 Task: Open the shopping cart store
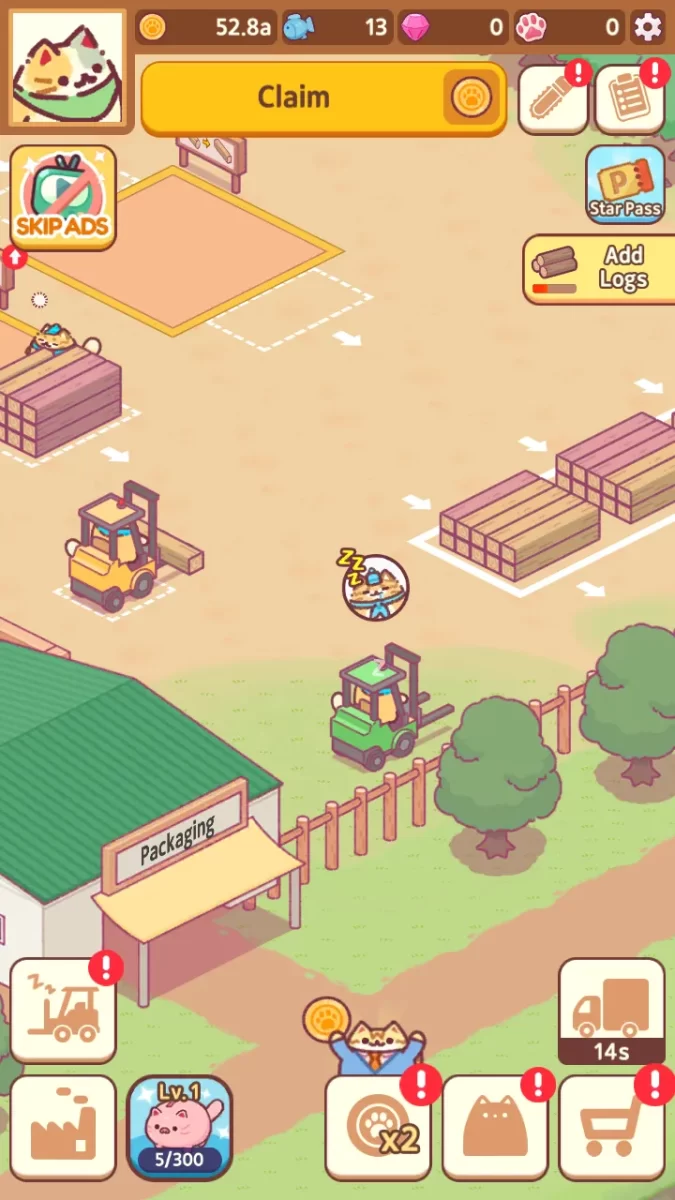(612, 1126)
